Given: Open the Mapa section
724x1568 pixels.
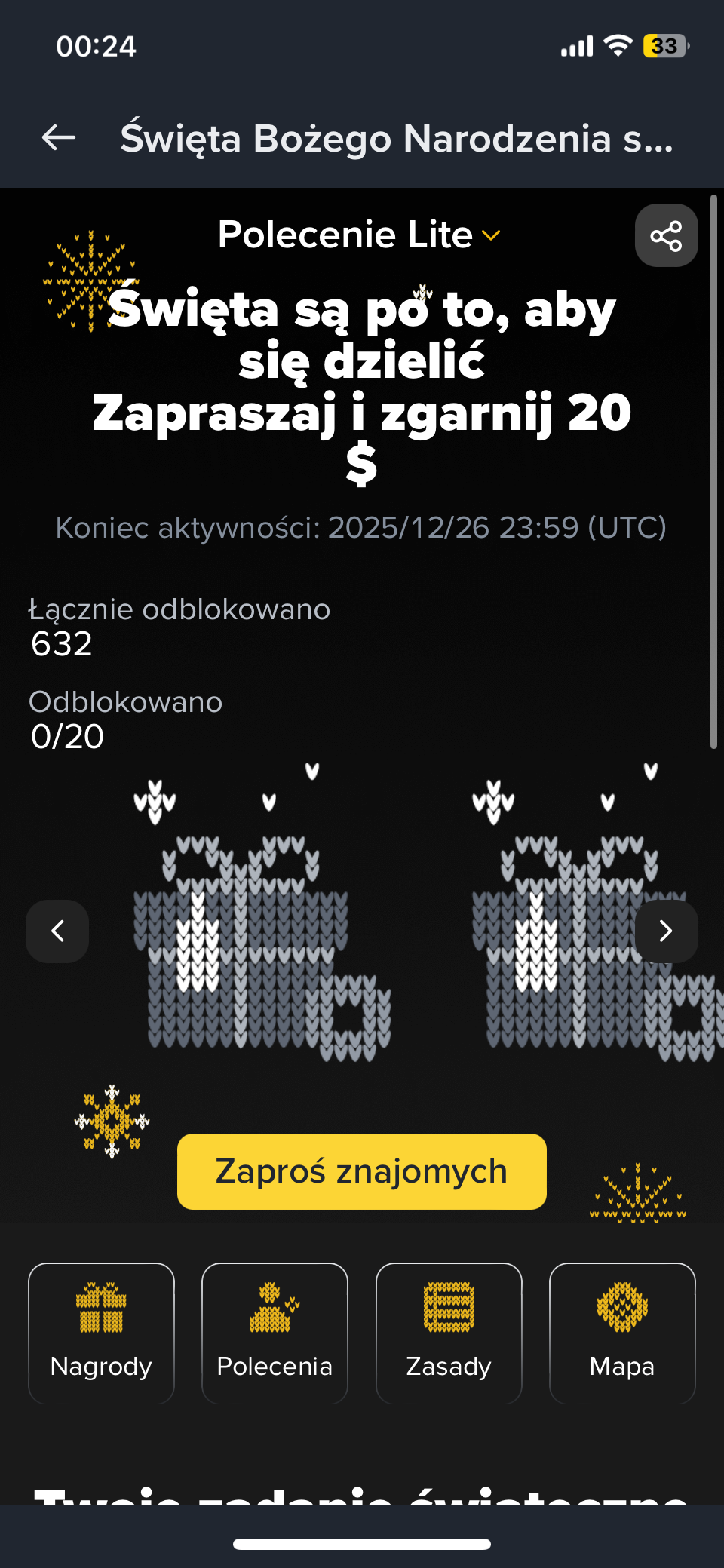Looking at the screenshot, I should [x=622, y=1333].
